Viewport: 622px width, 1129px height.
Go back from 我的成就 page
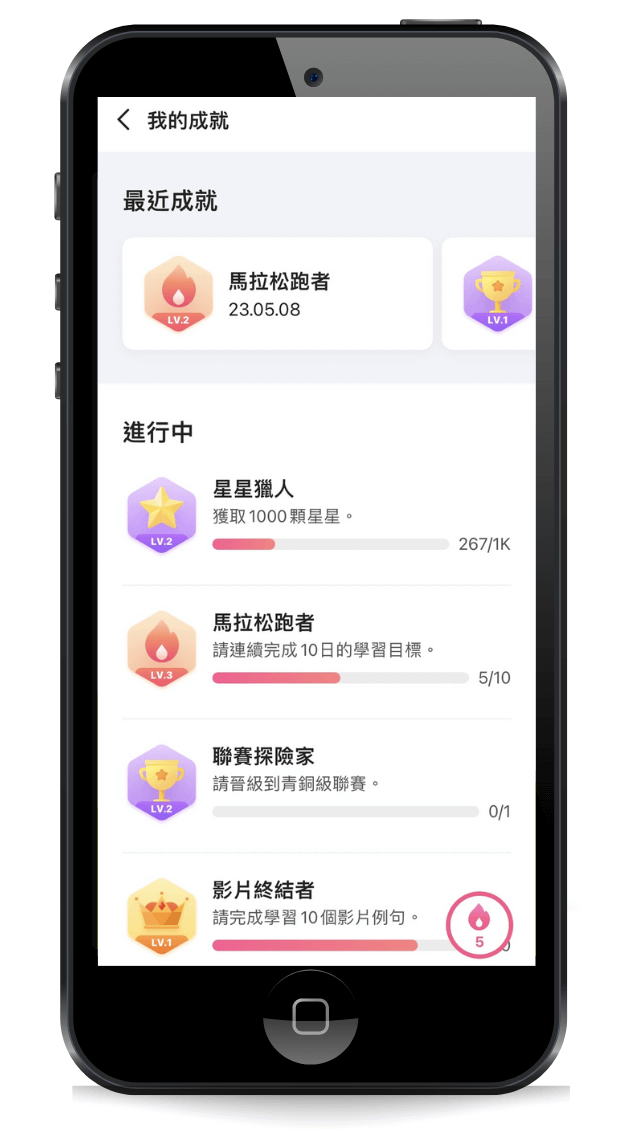click(124, 121)
